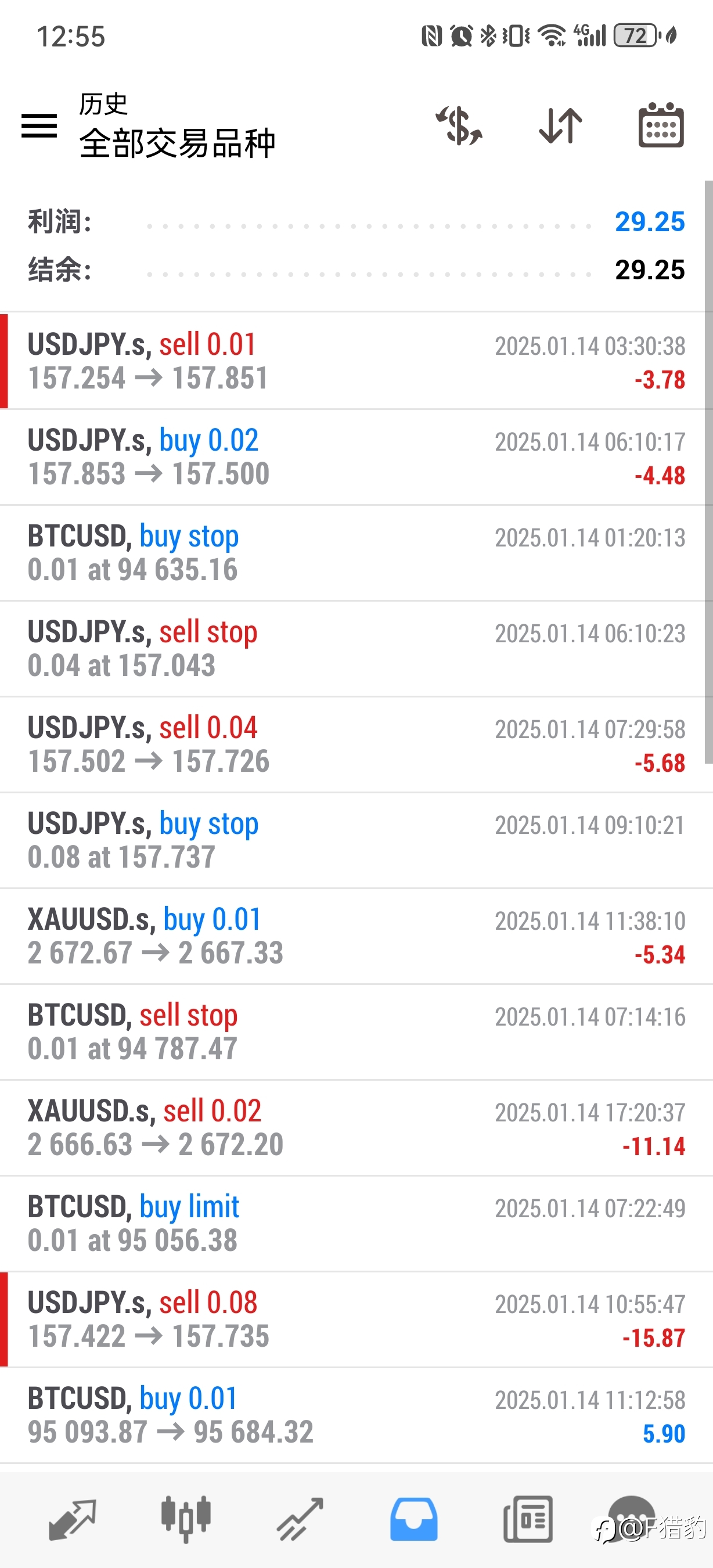
Task: Open USDJPY.s sell stop 0.04 order
Action: 356,649
